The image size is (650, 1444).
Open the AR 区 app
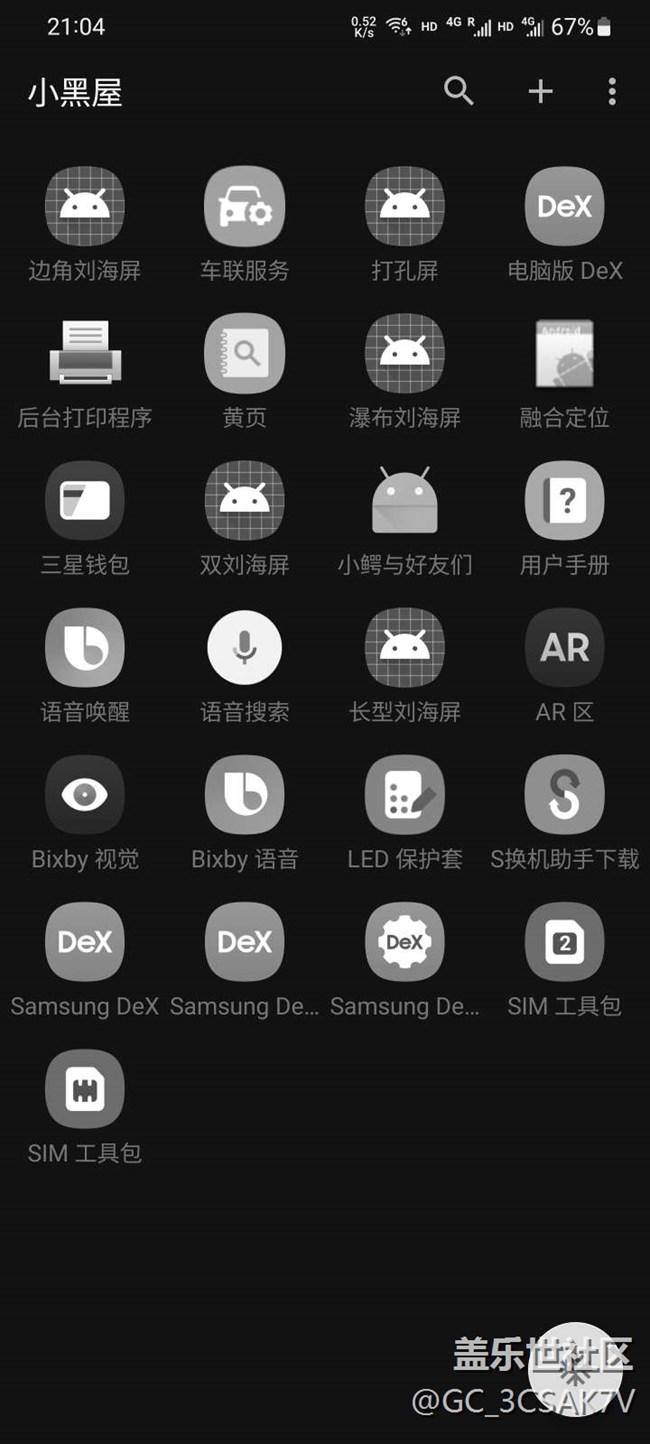(x=565, y=648)
